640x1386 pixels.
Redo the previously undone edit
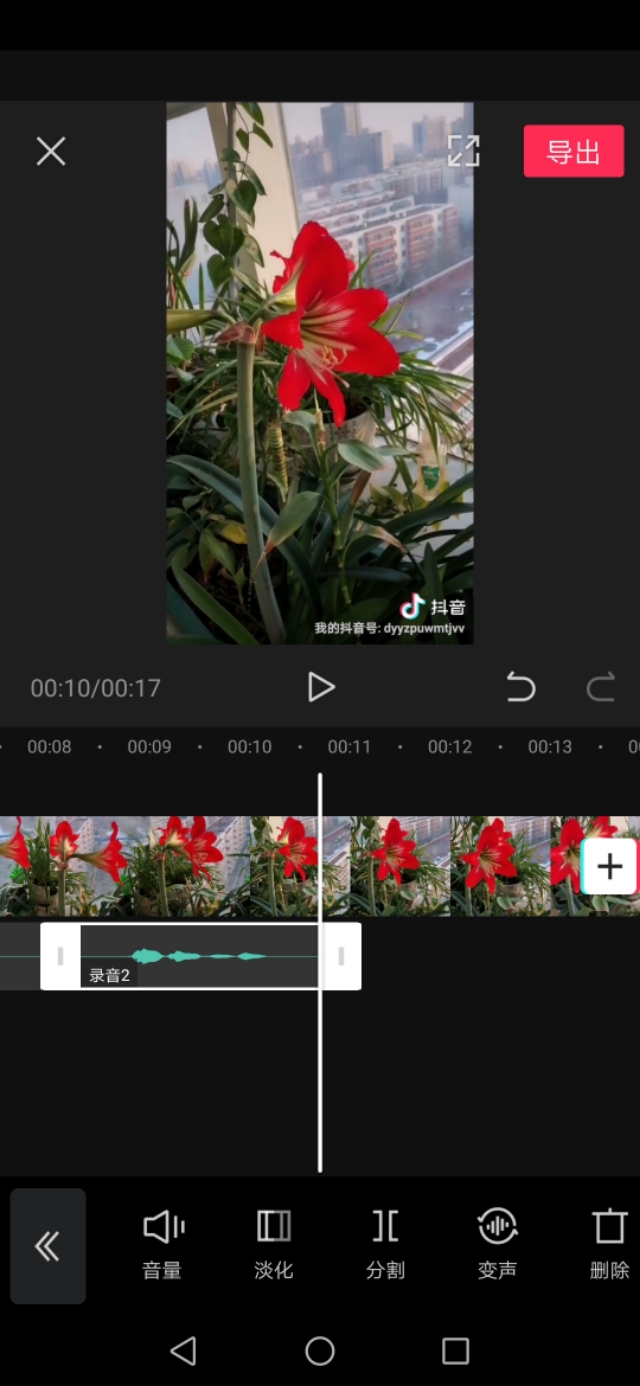(600, 687)
